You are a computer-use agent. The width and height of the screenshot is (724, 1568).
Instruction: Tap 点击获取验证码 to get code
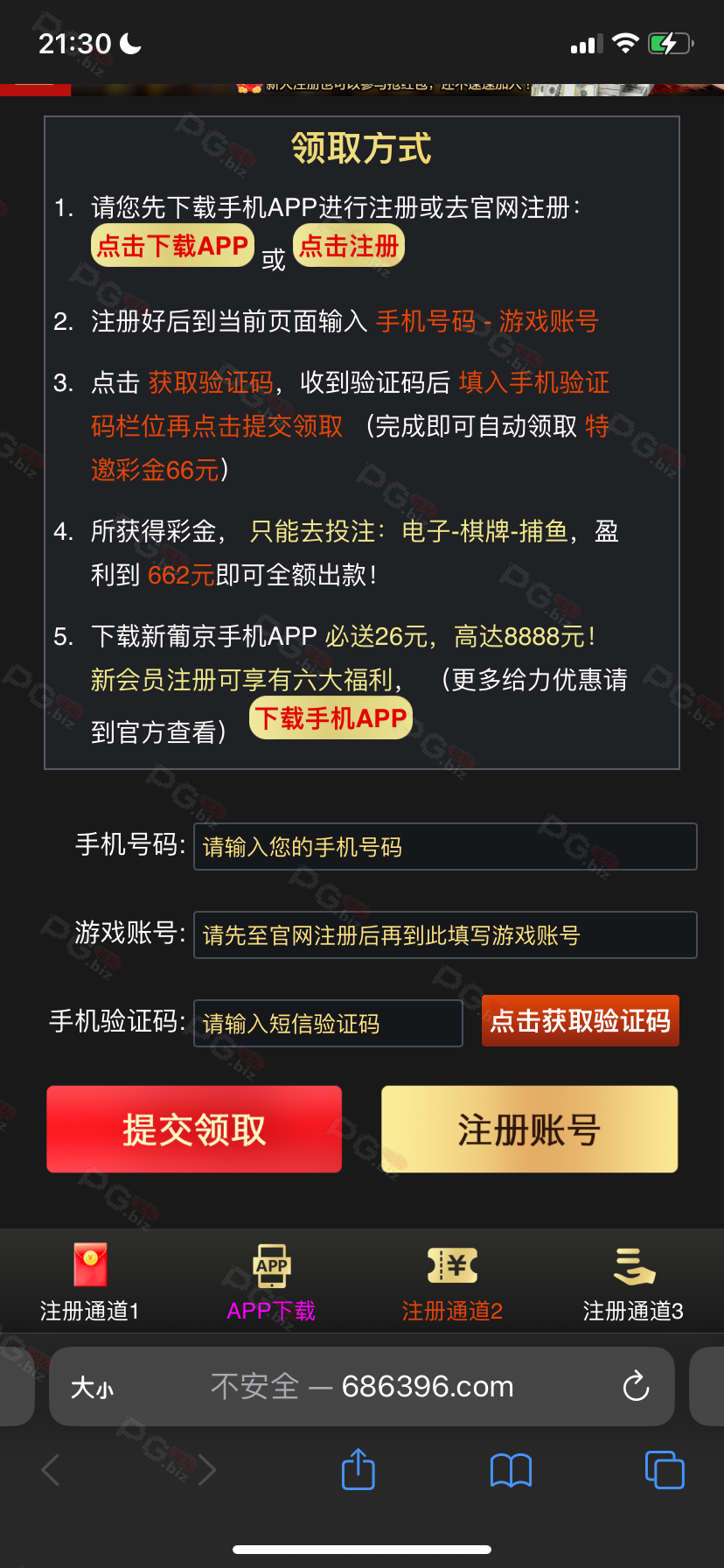[581, 1021]
